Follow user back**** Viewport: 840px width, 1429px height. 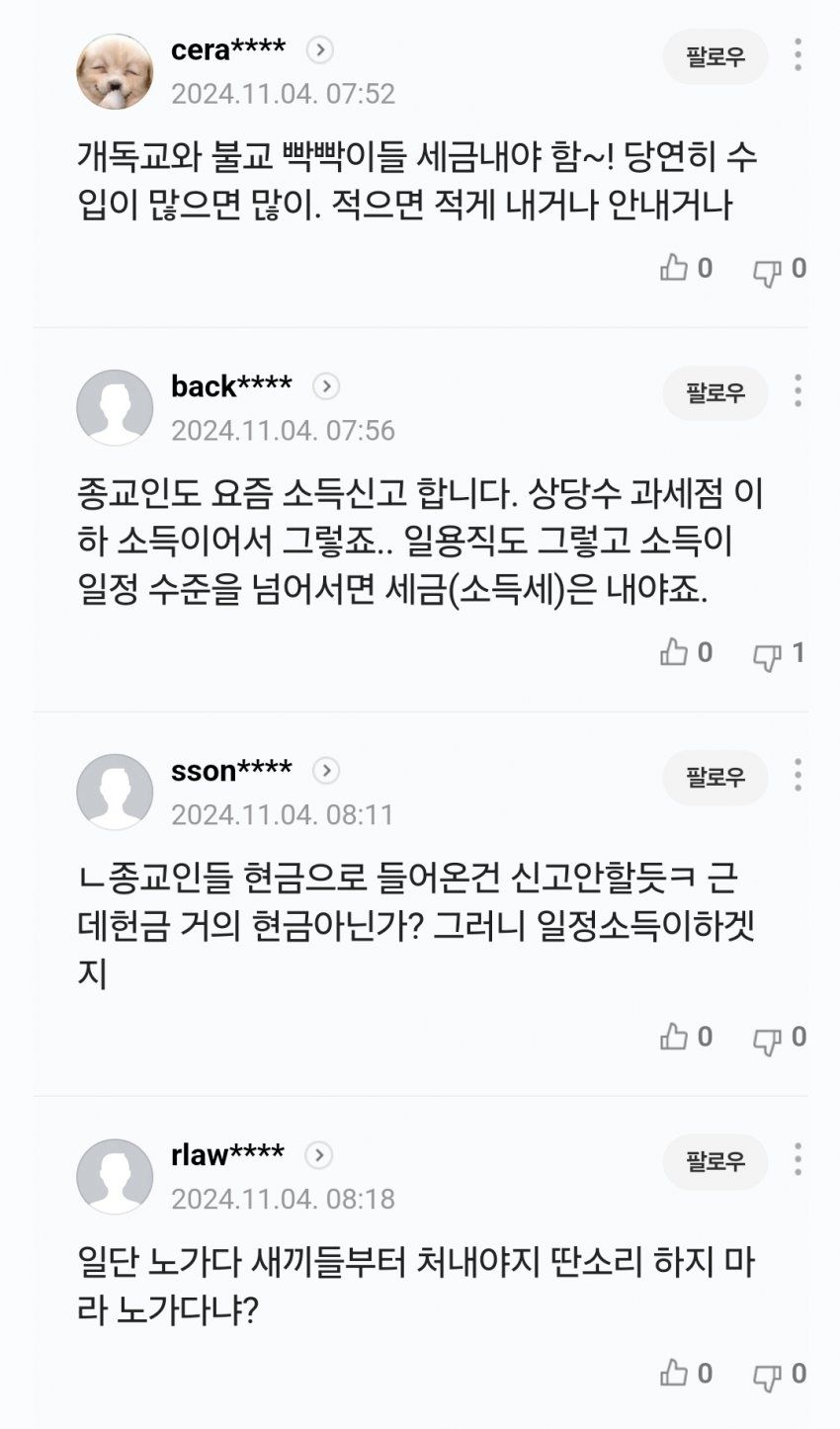pyautogui.click(x=714, y=392)
